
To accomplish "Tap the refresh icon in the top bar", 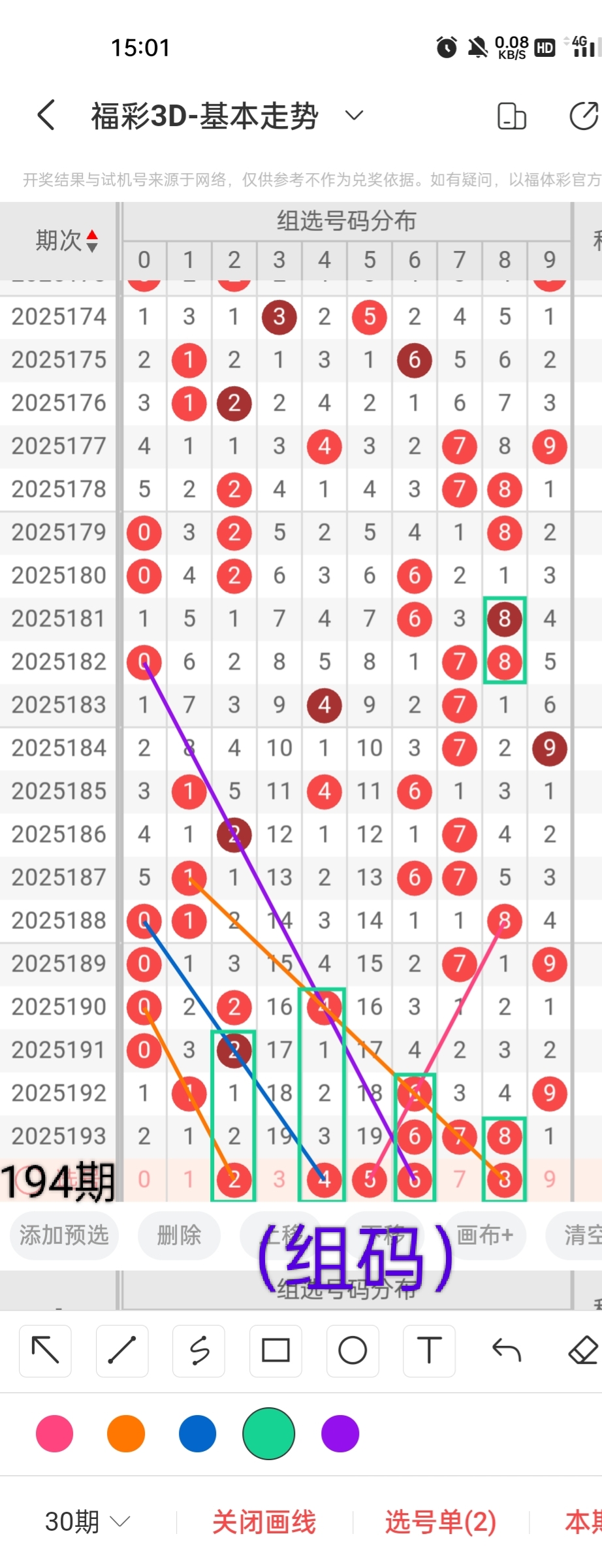I will (x=584, y=116).
